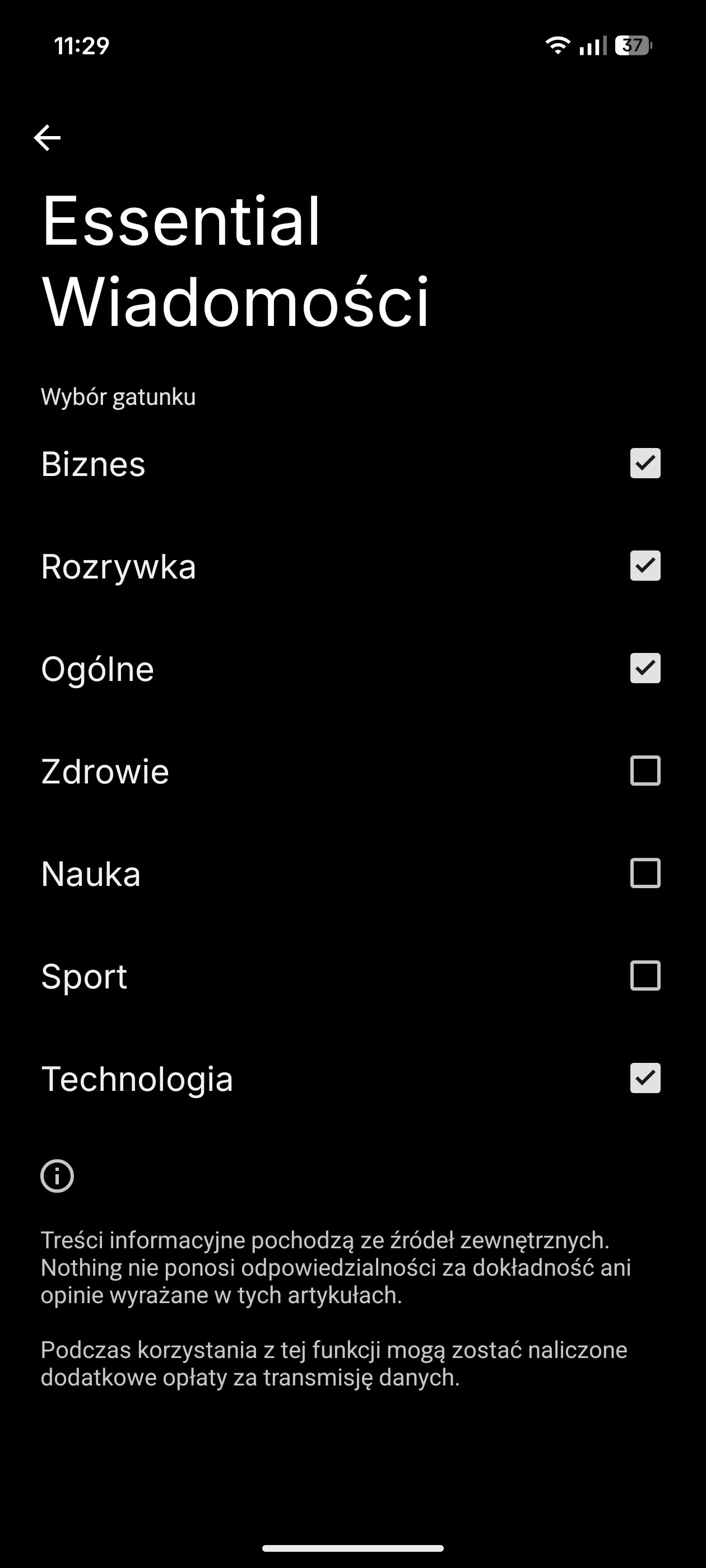Select the Sport checkbox
This screenshot has height=1568, width=706.
[x=645, y=976]
